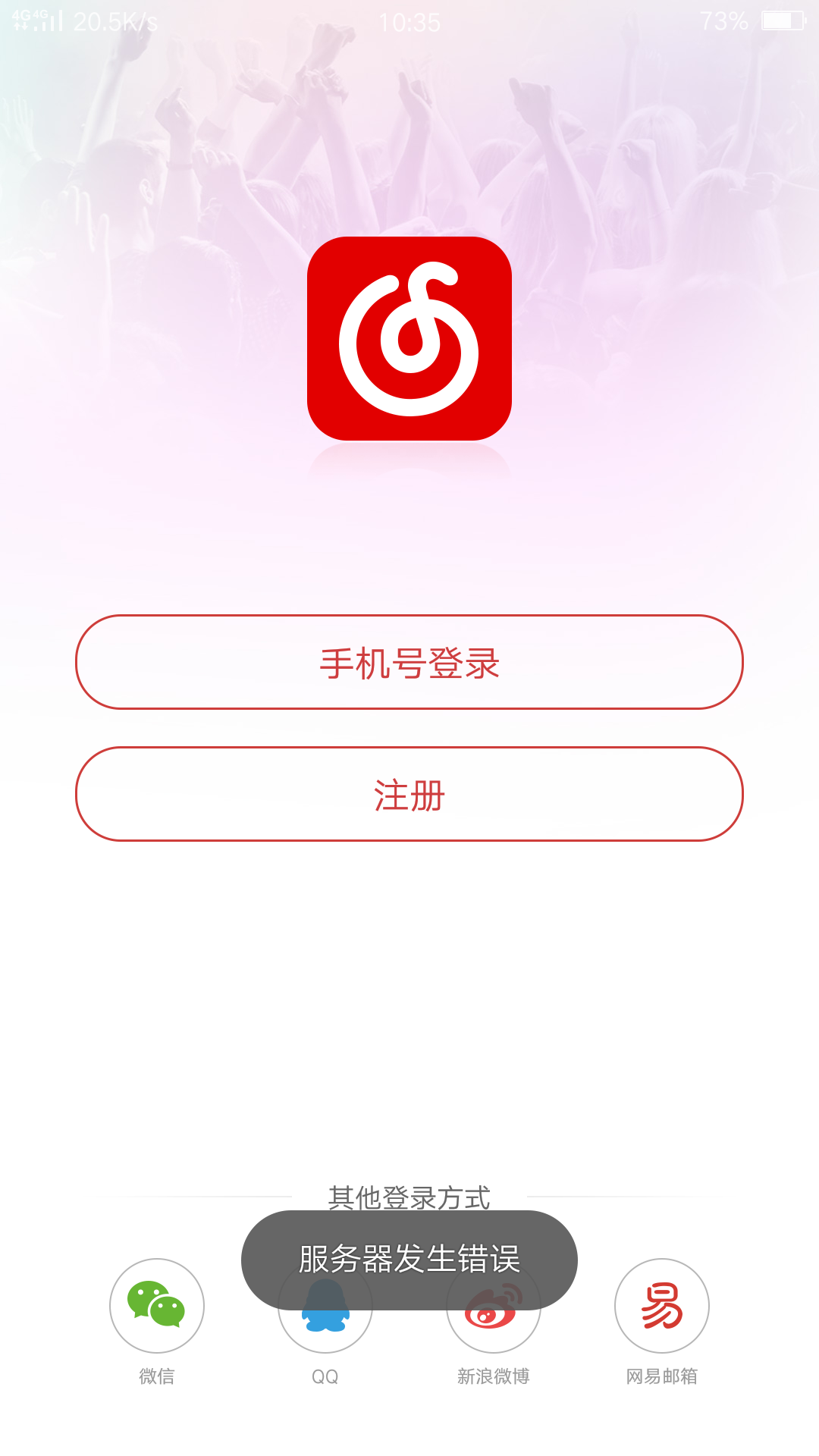Dismiss the 服务器发生错误 error toast
Screen dimensions: 819x1456
point(409,1258)
